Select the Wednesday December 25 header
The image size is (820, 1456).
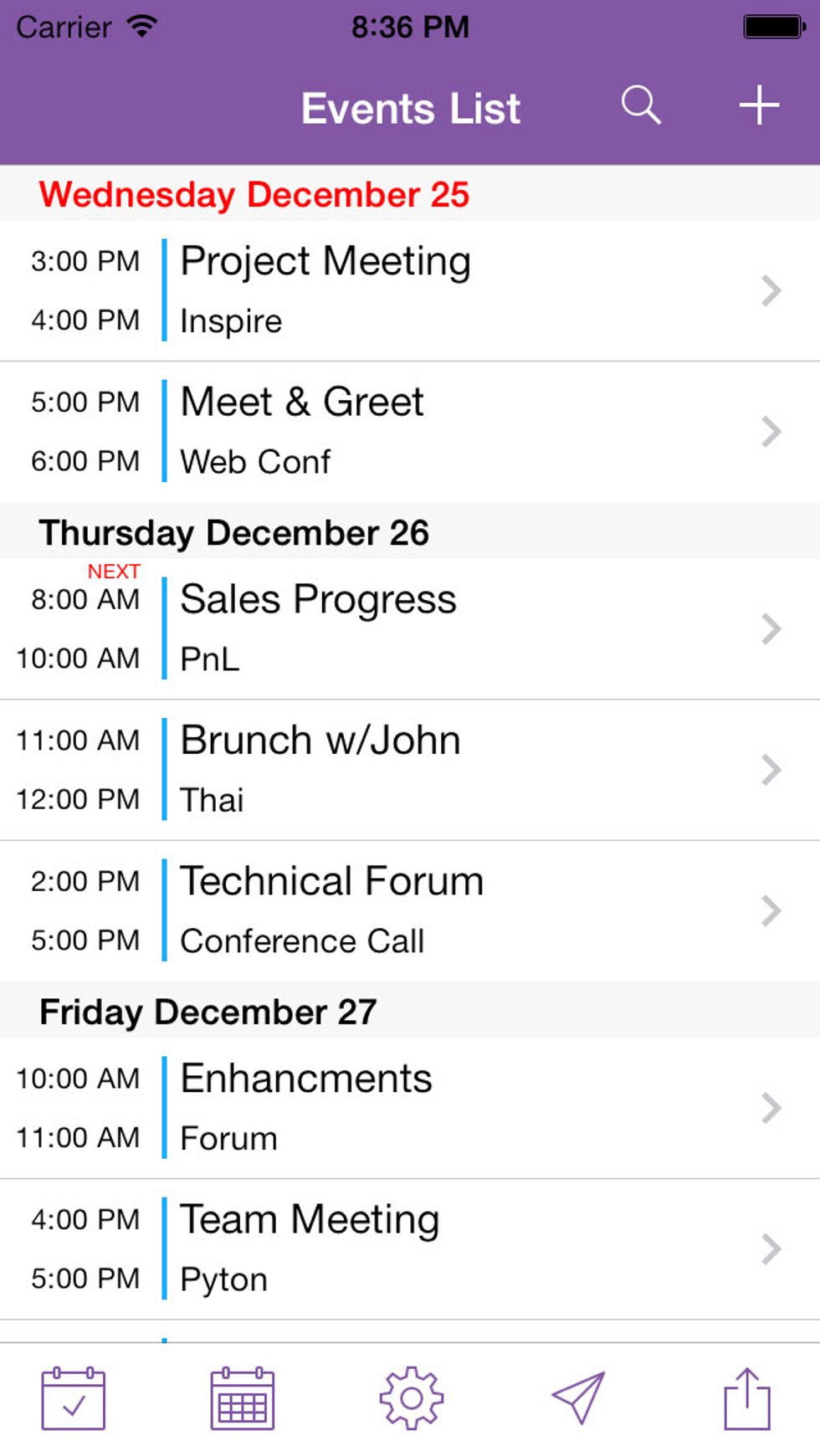coord(254,193)
